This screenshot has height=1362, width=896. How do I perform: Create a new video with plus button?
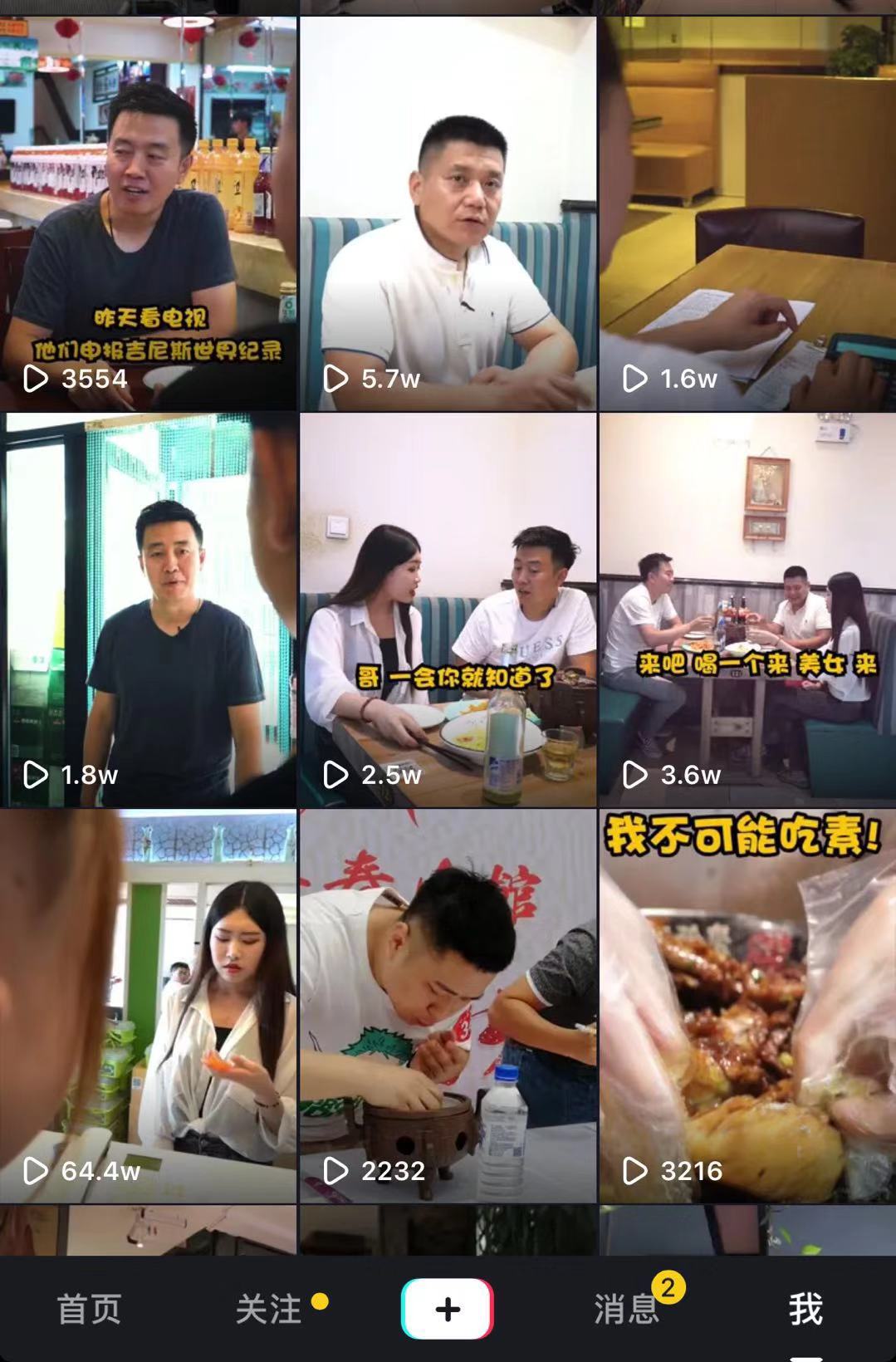click(x=448, y=1310)
